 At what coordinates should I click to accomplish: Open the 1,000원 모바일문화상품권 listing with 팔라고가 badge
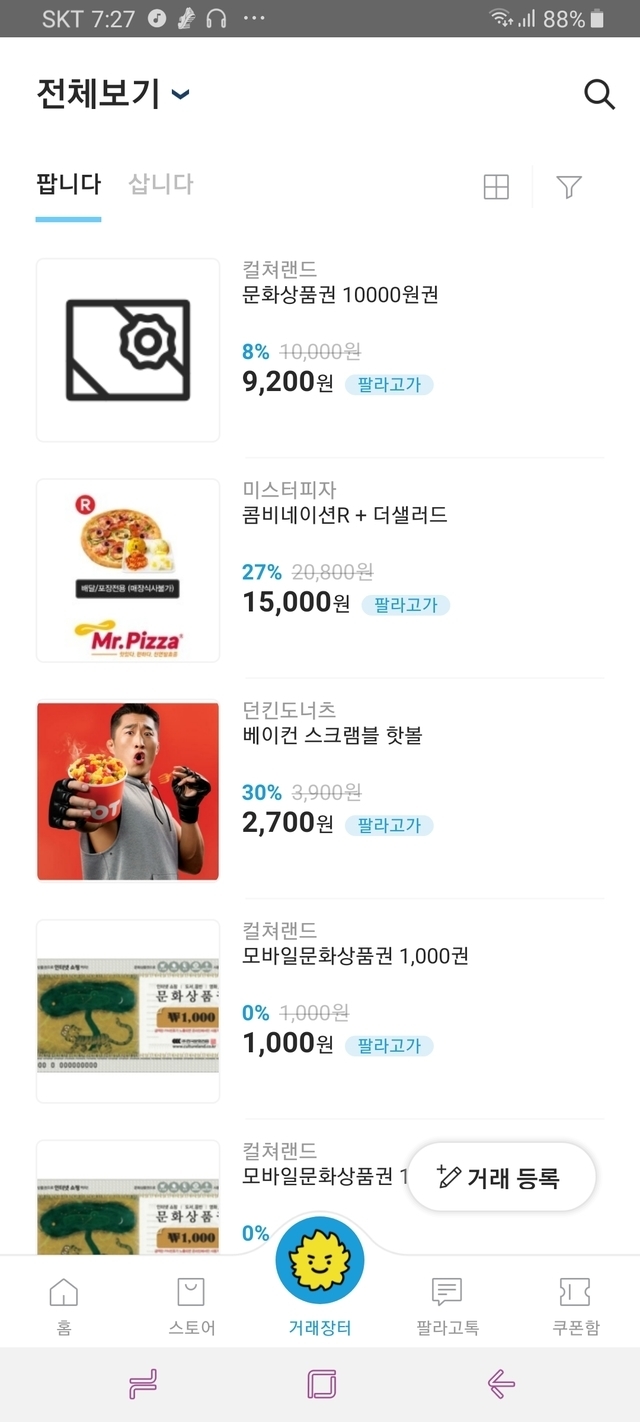tap(355, 955)
